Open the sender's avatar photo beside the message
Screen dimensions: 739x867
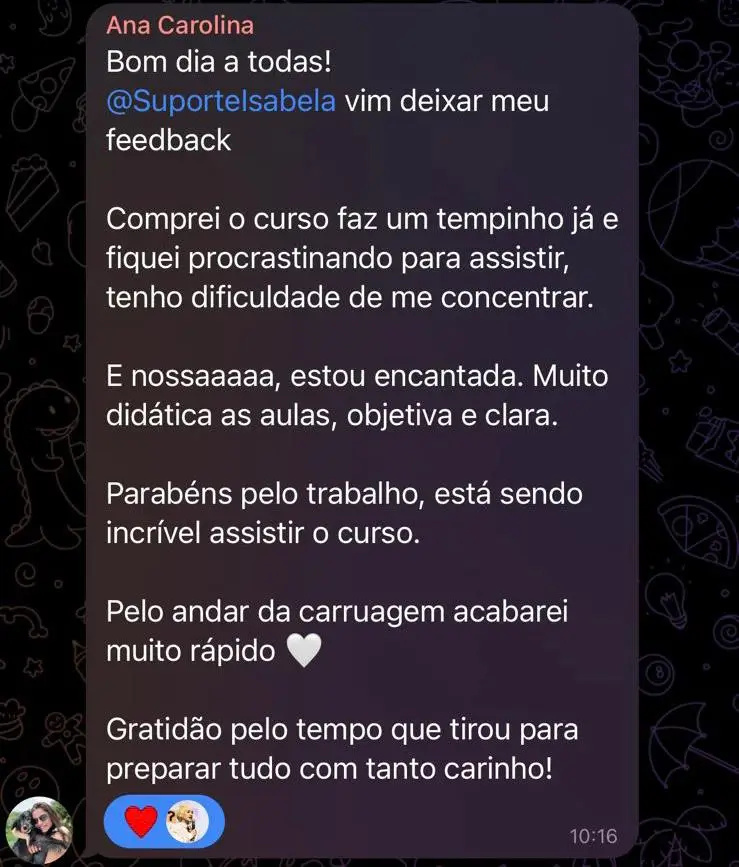click(39, 828)
